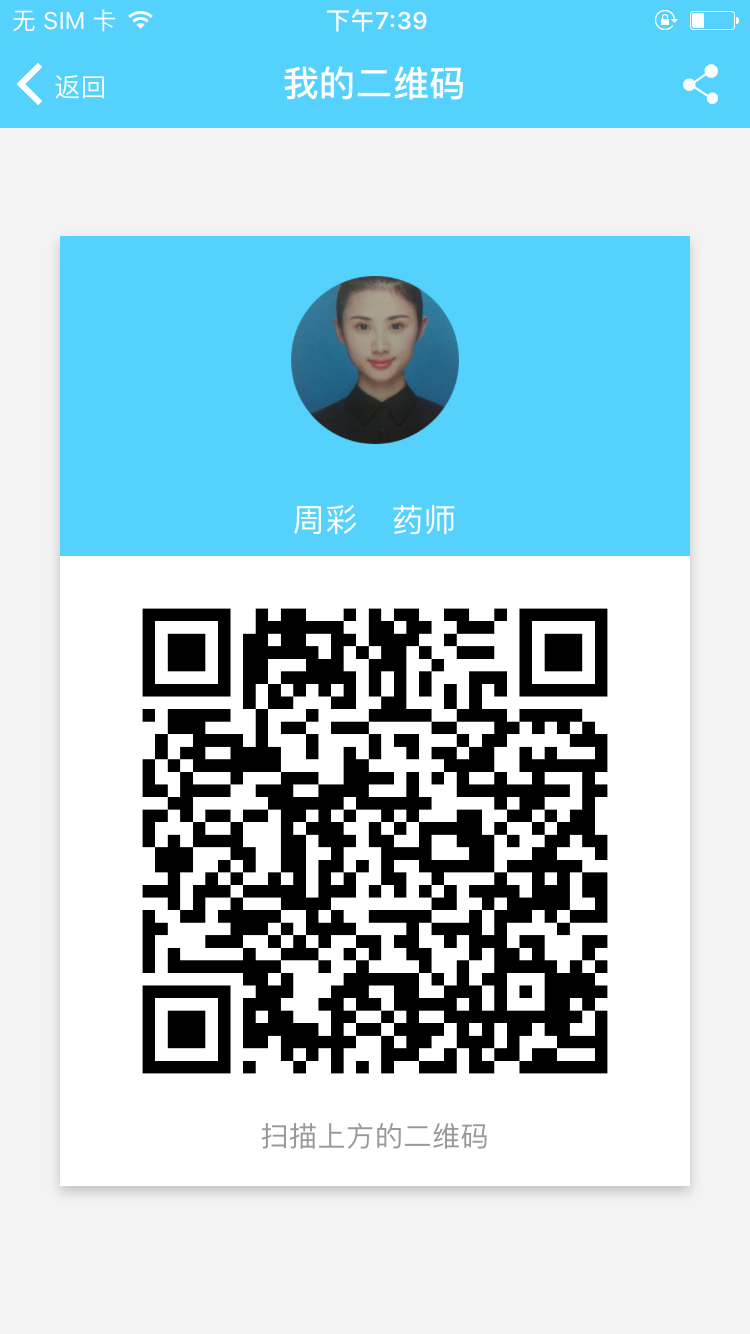The height and width of the screenshot is (1334, 750).
Task: Go back using the 返回 button
Action: [x=60, y=86]
